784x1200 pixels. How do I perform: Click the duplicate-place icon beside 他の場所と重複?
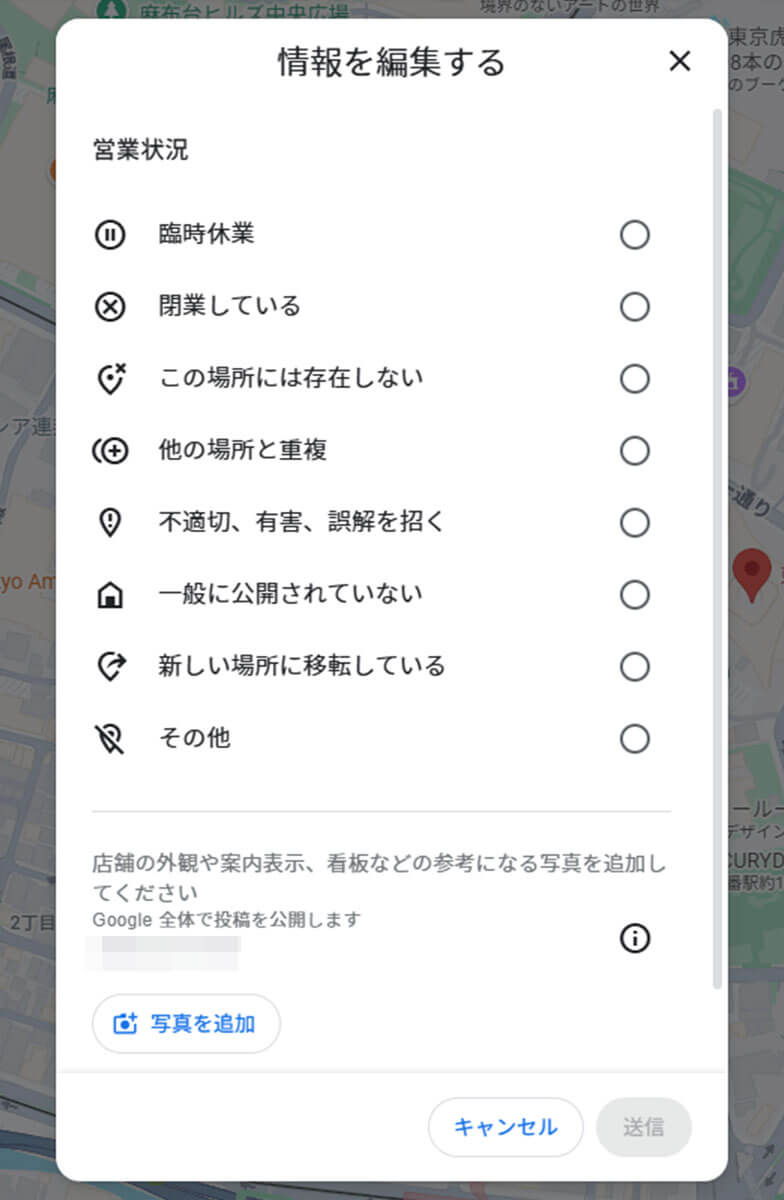coord(112,451)
